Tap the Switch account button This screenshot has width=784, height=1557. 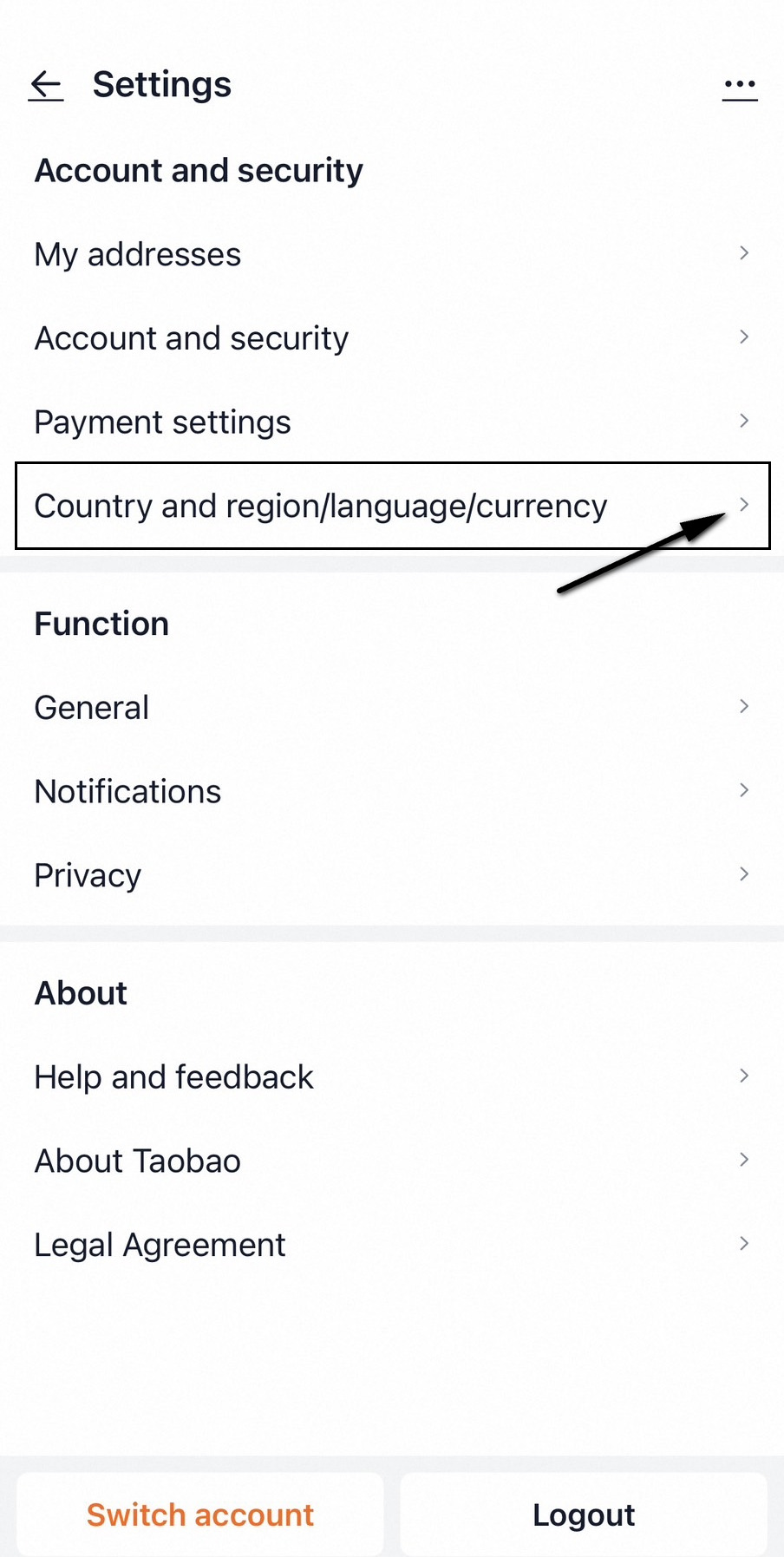point(200,1514)
